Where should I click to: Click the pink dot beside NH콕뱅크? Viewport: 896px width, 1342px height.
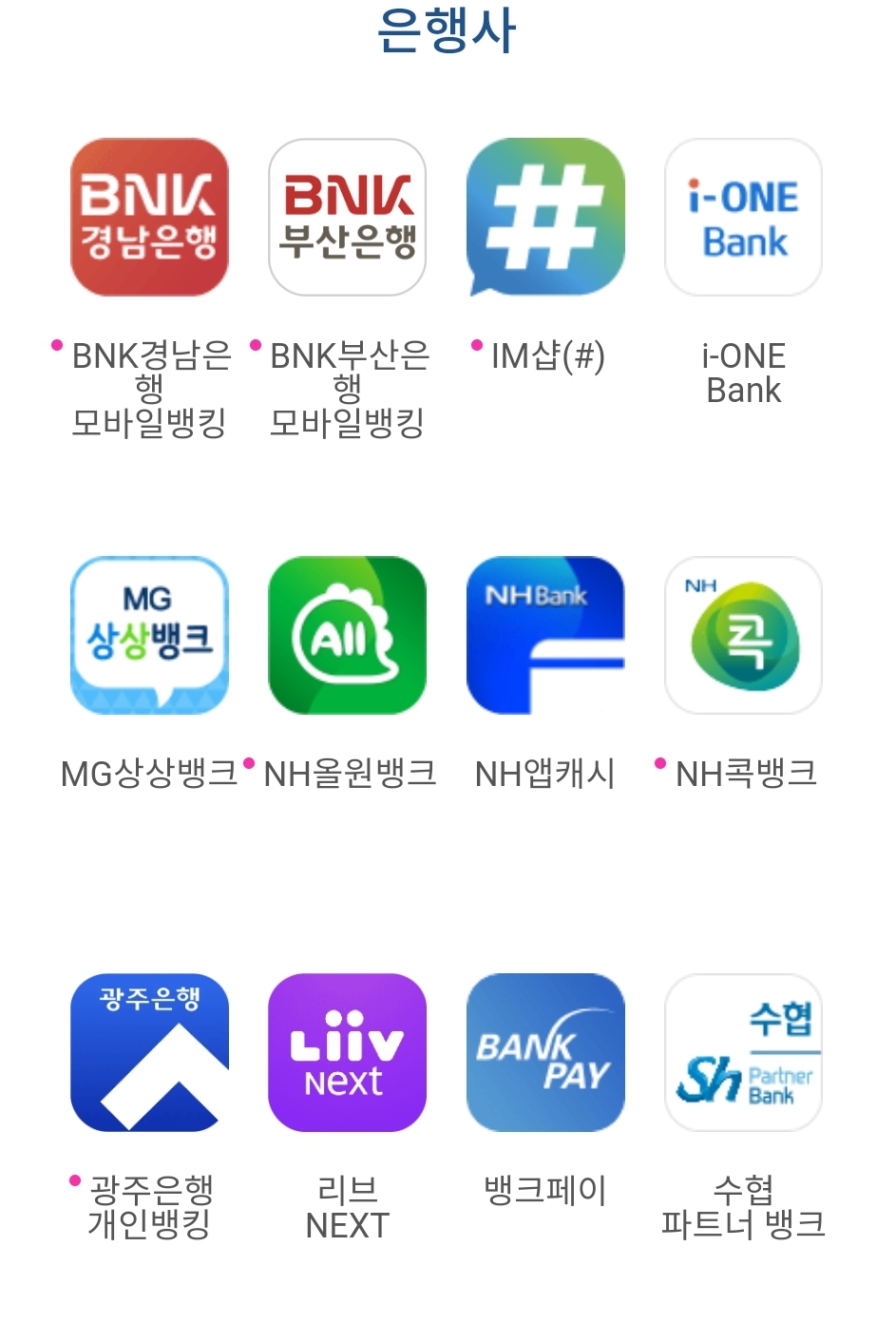pos(659,762)
